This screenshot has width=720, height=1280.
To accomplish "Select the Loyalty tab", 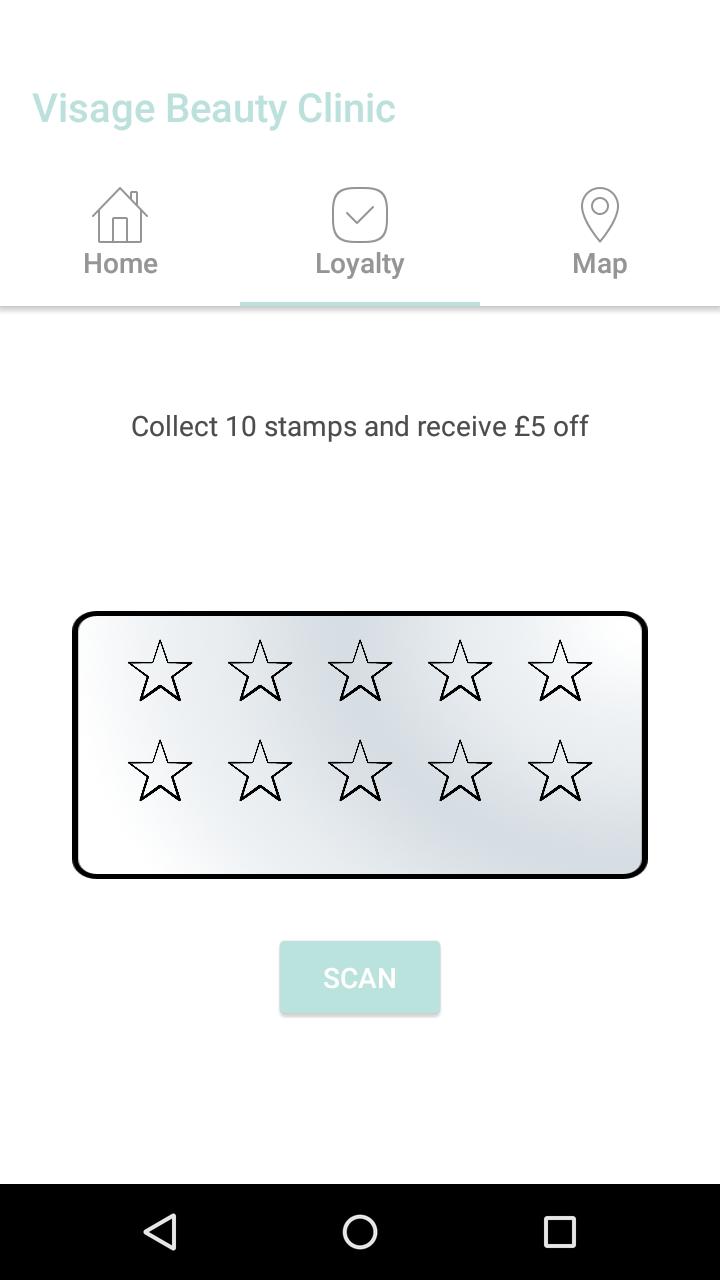I will point(360,233).
